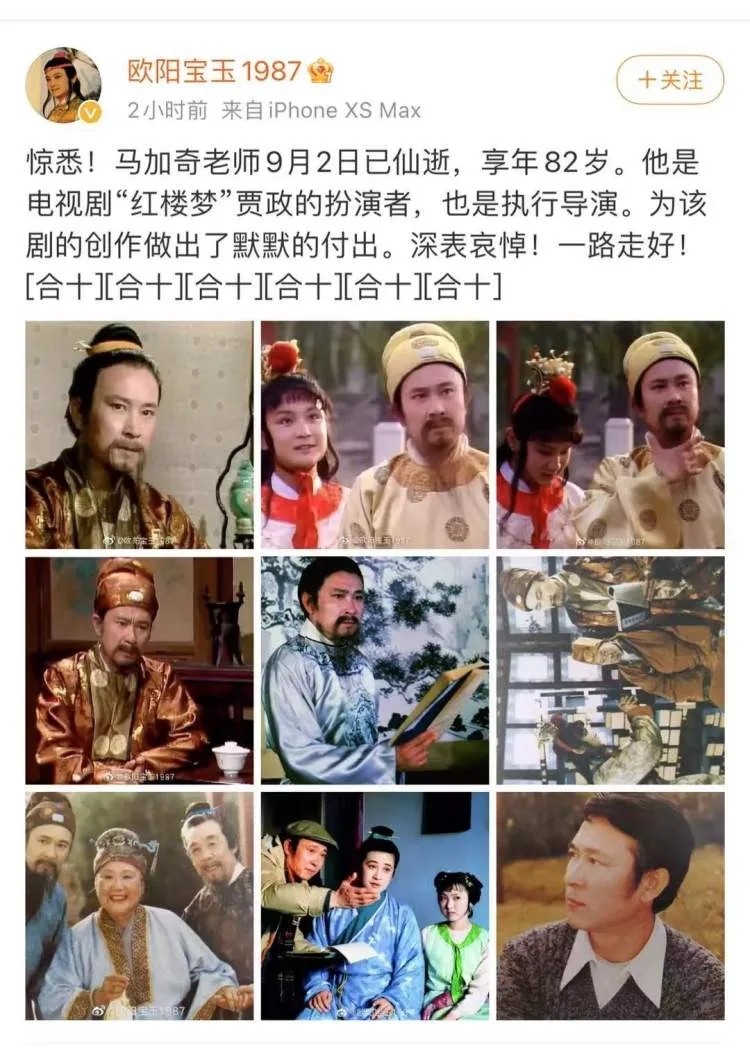Open the group photo with the elderly woman
This screenshot has height=1051, width=750.
[139, 906]
